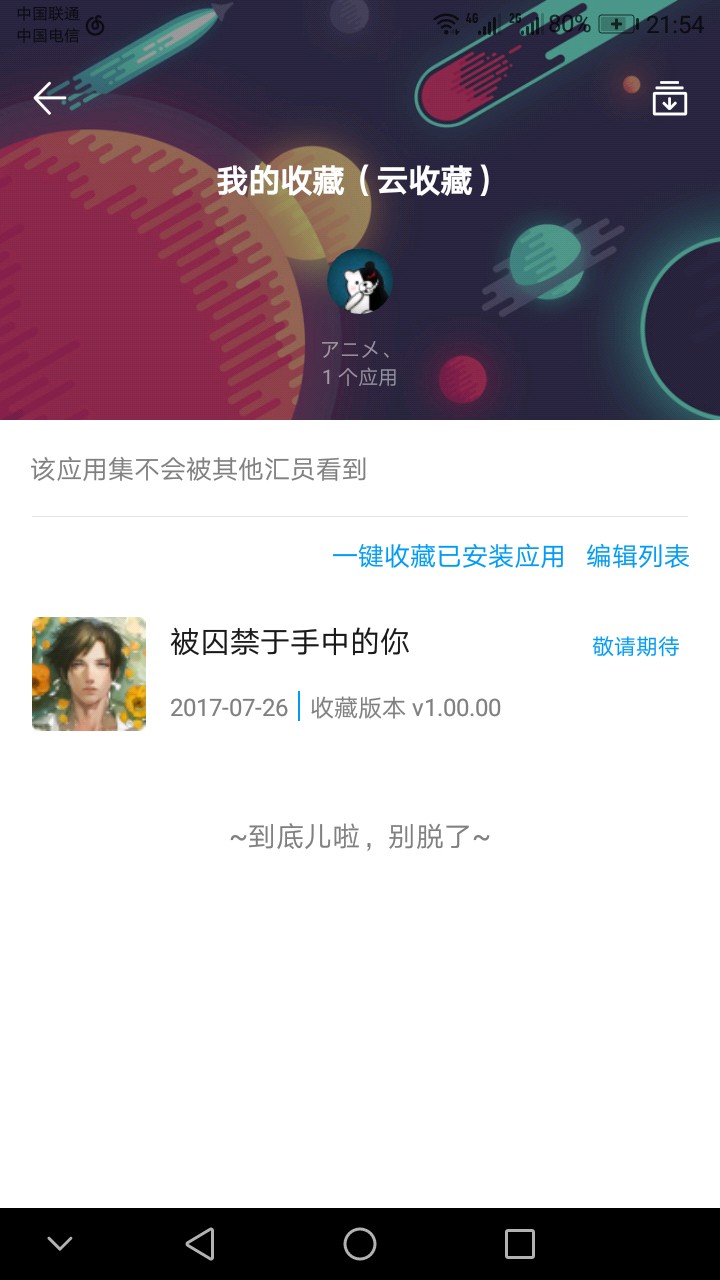Show recent apps from the navigation bar
The image size is (720, 1280).
520,1244
